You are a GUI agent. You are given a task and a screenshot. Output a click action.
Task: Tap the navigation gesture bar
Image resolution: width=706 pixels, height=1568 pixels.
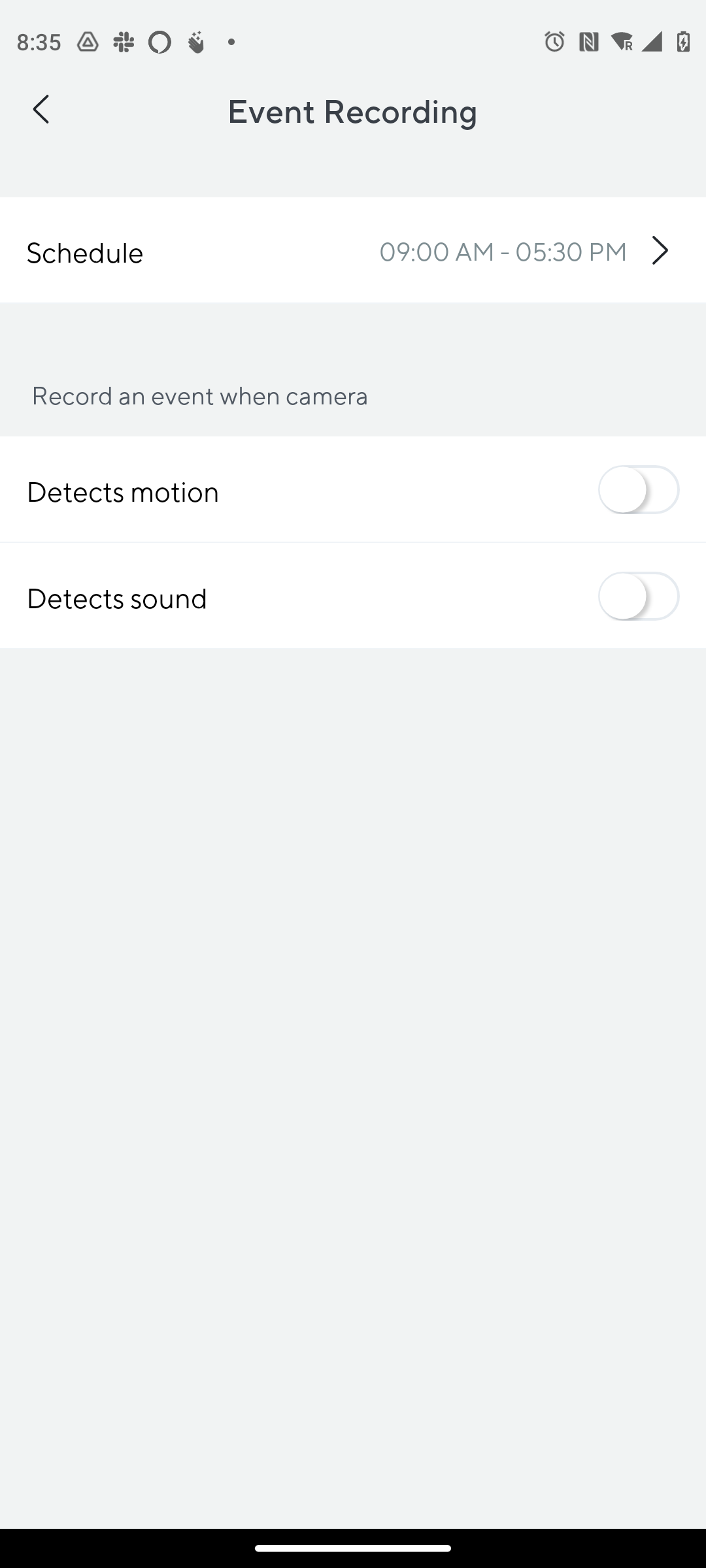pos(352,1549)
